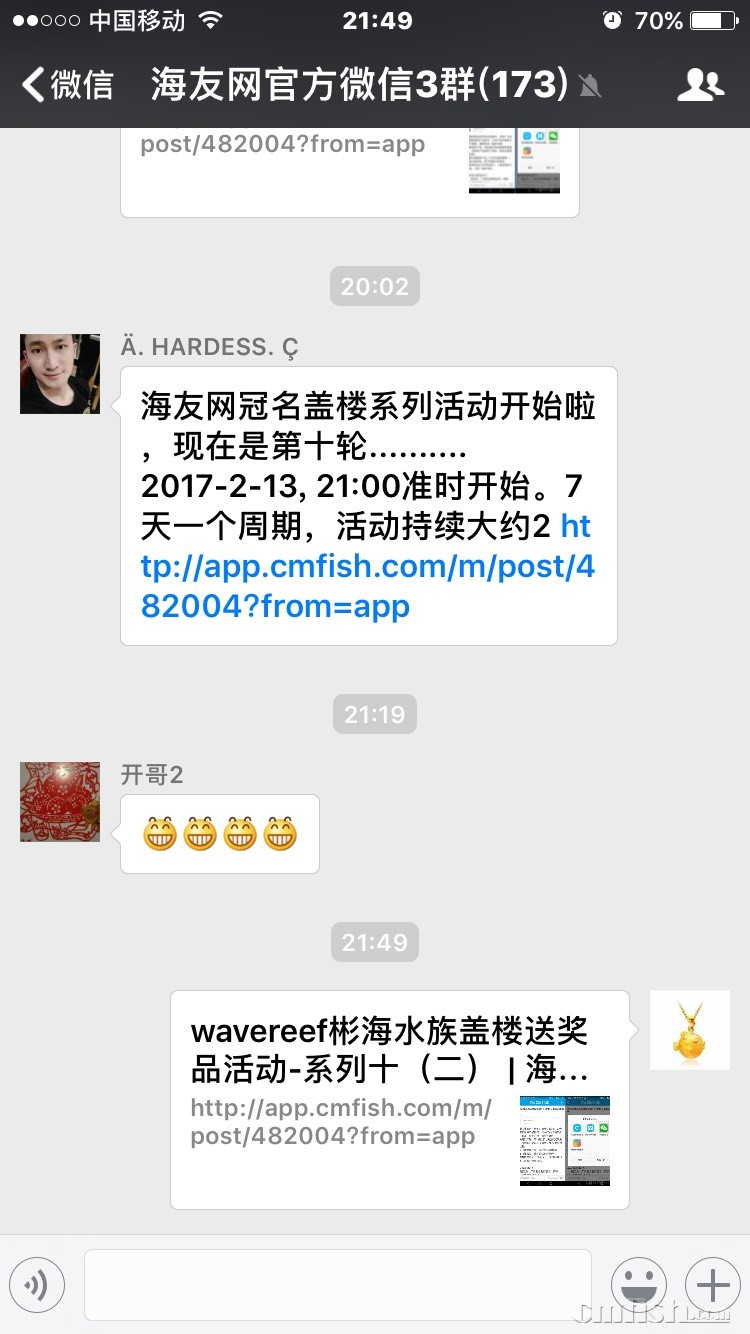The width and height of the screenshot is (750, 1334).
Task: Open the partially visible link card at top
Action: point(349,170)
